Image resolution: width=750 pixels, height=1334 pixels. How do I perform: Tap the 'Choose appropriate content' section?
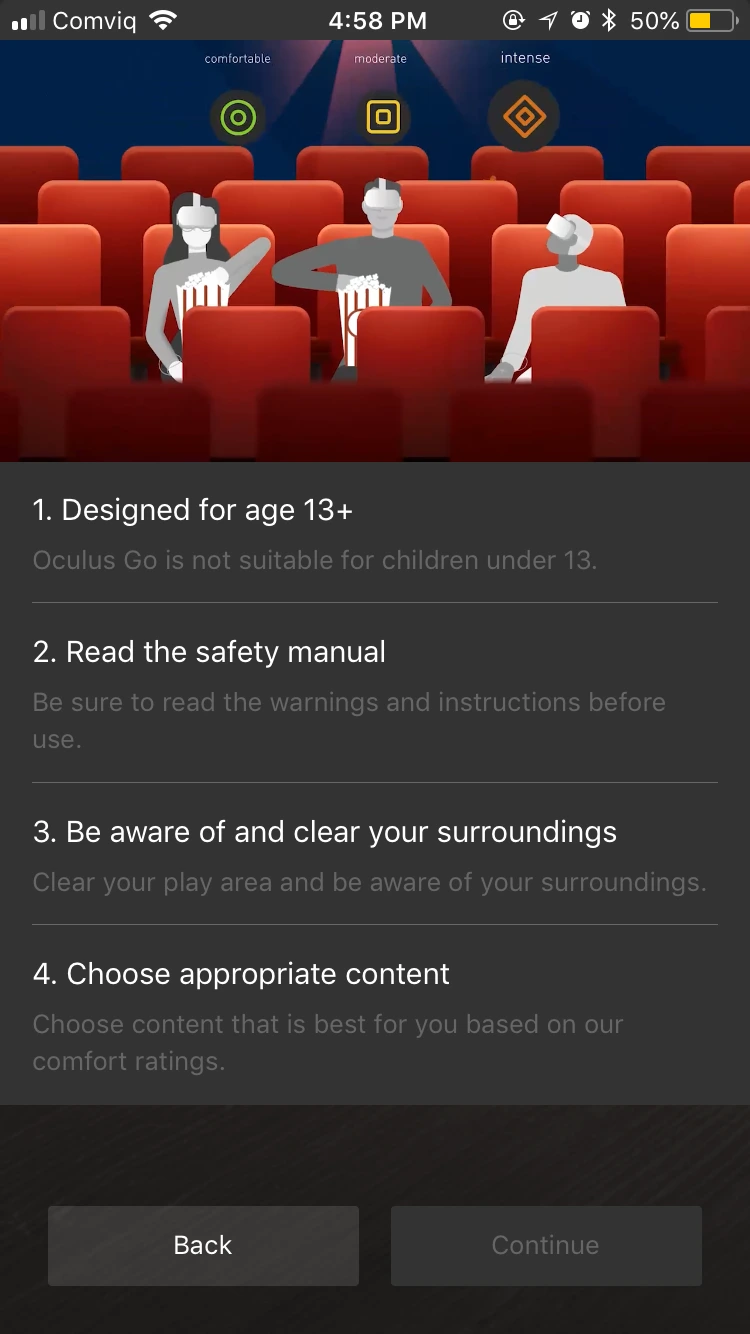[x=375, y=1015]
